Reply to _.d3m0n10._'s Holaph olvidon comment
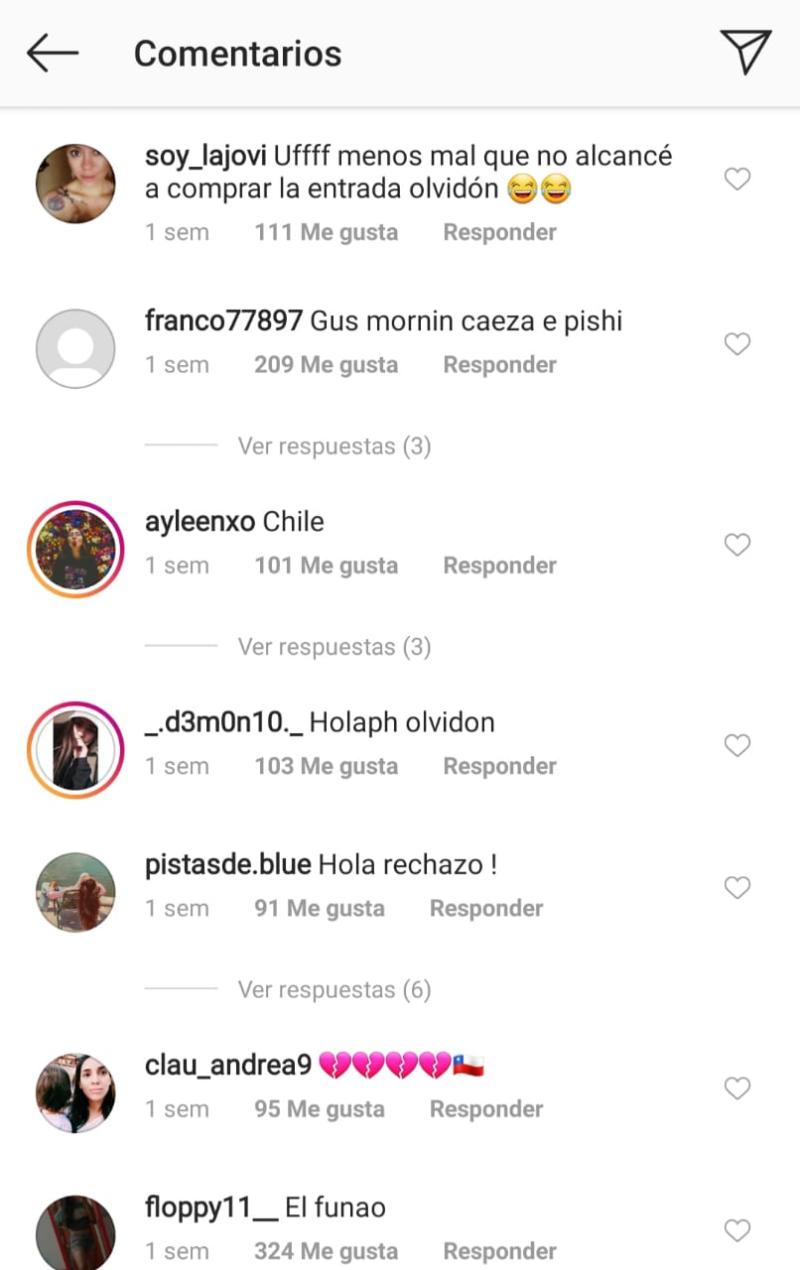The height and width of the screenshot is (1270, 800). click(x=499, y=766)
